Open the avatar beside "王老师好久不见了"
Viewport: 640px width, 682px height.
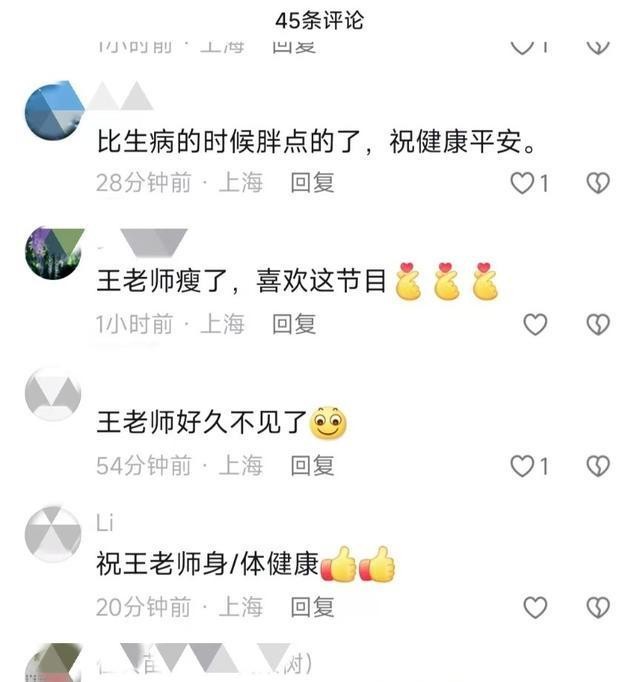pos(51,394)
